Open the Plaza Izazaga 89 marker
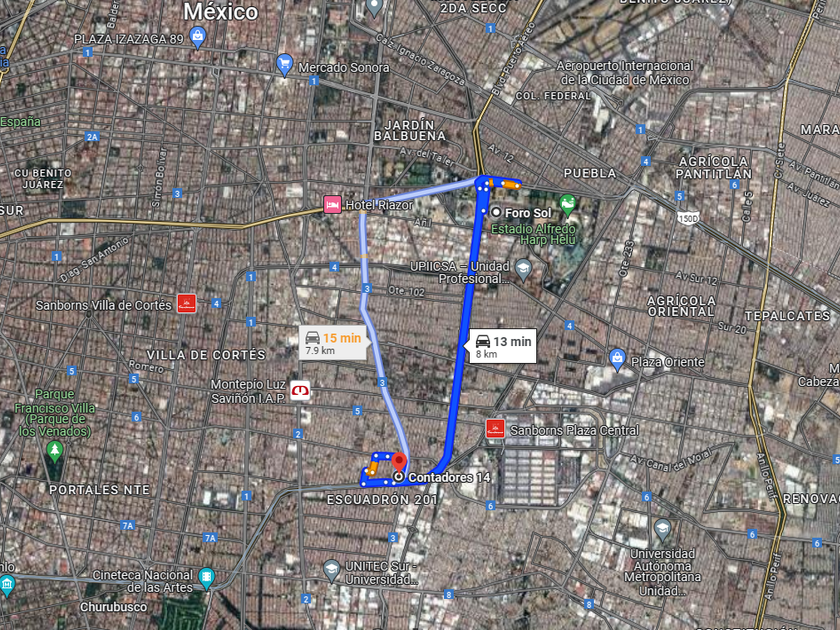The image size is (840, 630). coord(198,38)
